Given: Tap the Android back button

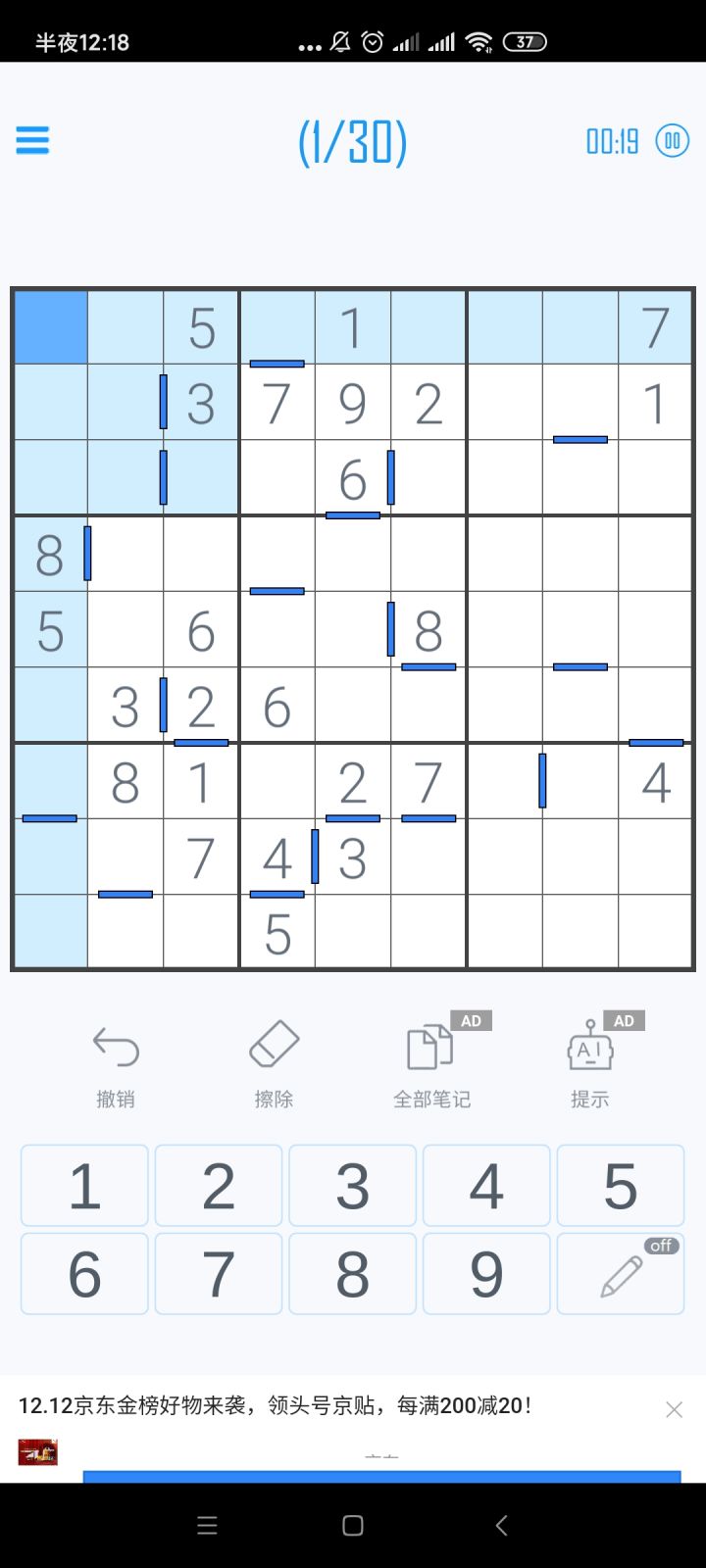Looking at the screenshot, I should pyautogui.click(x=500, y=1525).
